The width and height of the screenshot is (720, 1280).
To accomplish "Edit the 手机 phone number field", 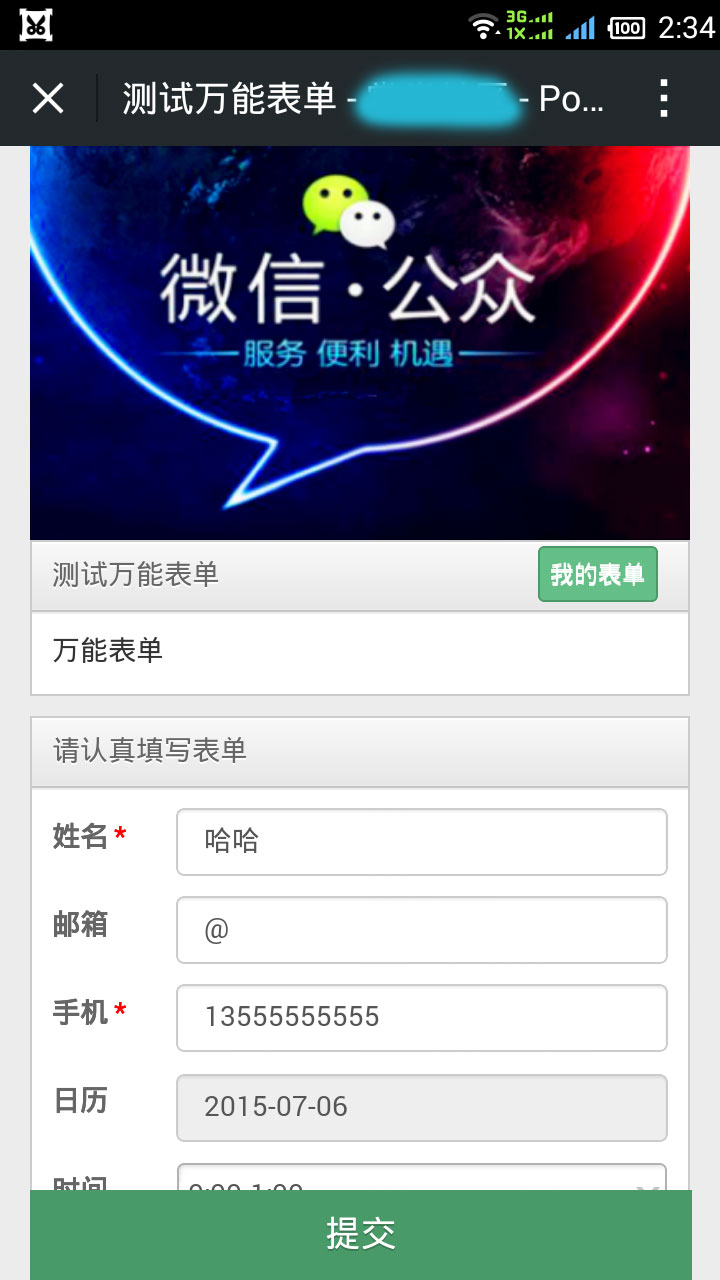I will point(422,1018).
